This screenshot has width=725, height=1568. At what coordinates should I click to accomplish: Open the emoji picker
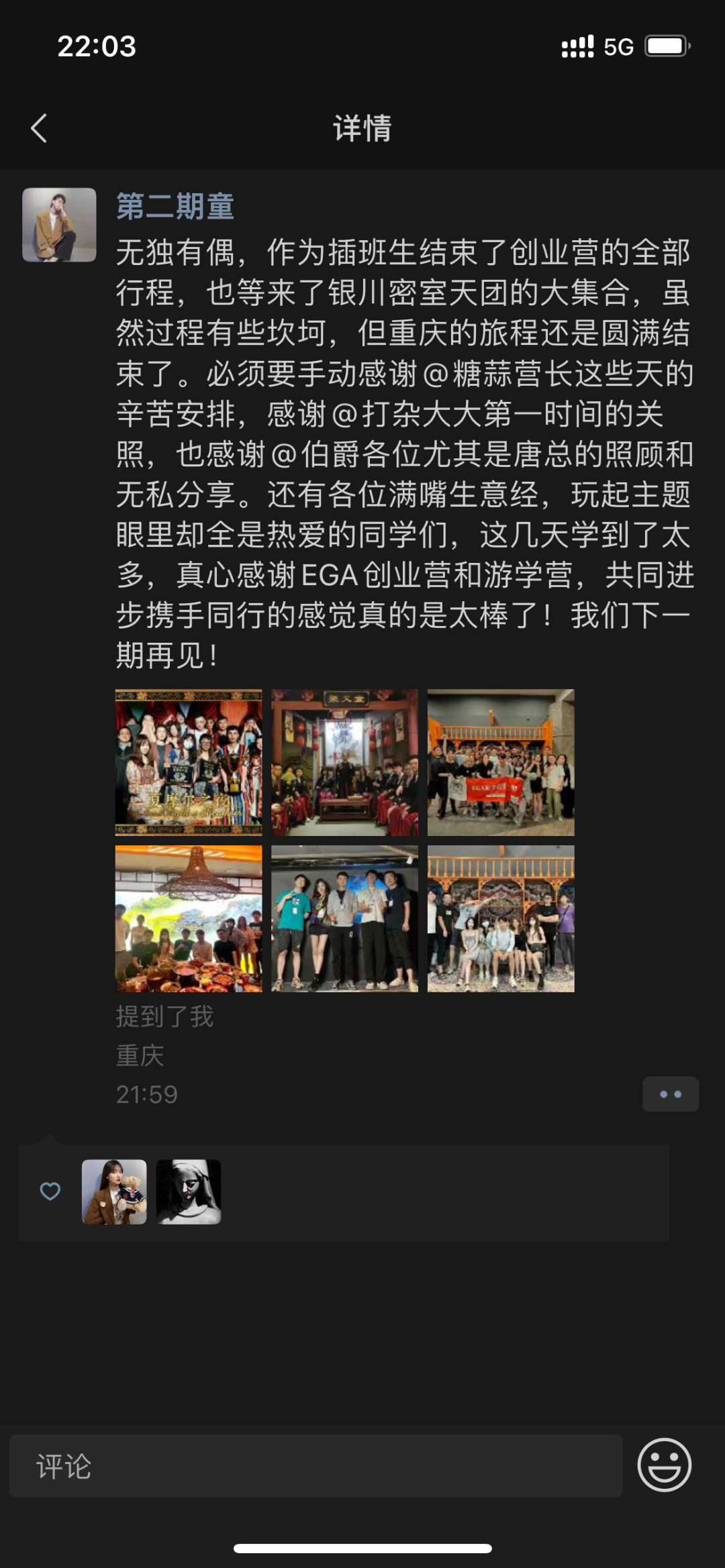[664, 1465]
